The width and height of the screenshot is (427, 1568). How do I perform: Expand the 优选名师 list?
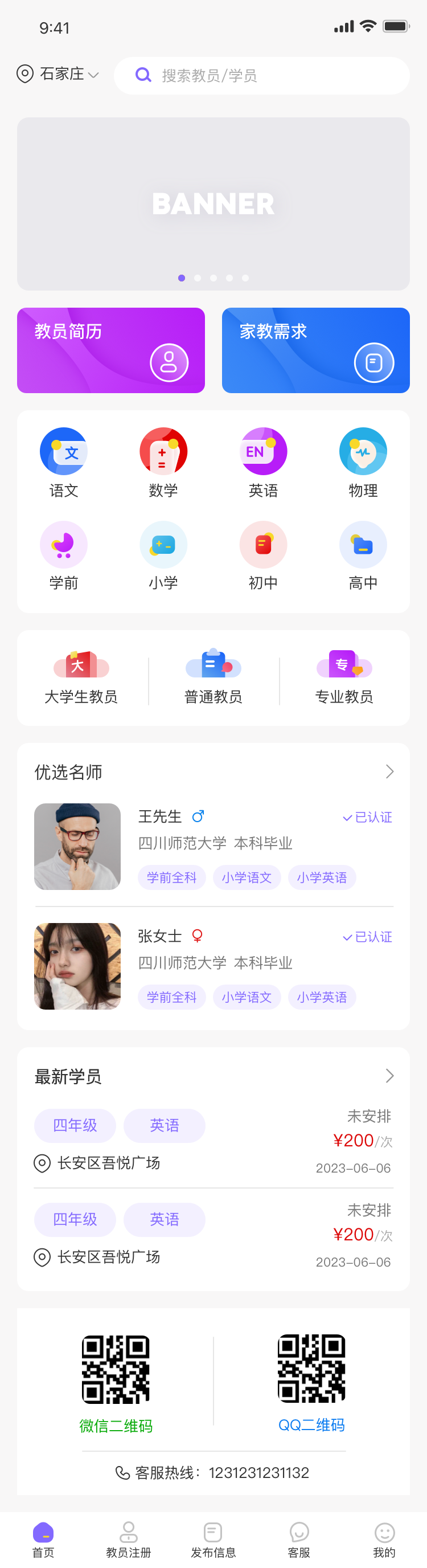(x=389, y=772)
